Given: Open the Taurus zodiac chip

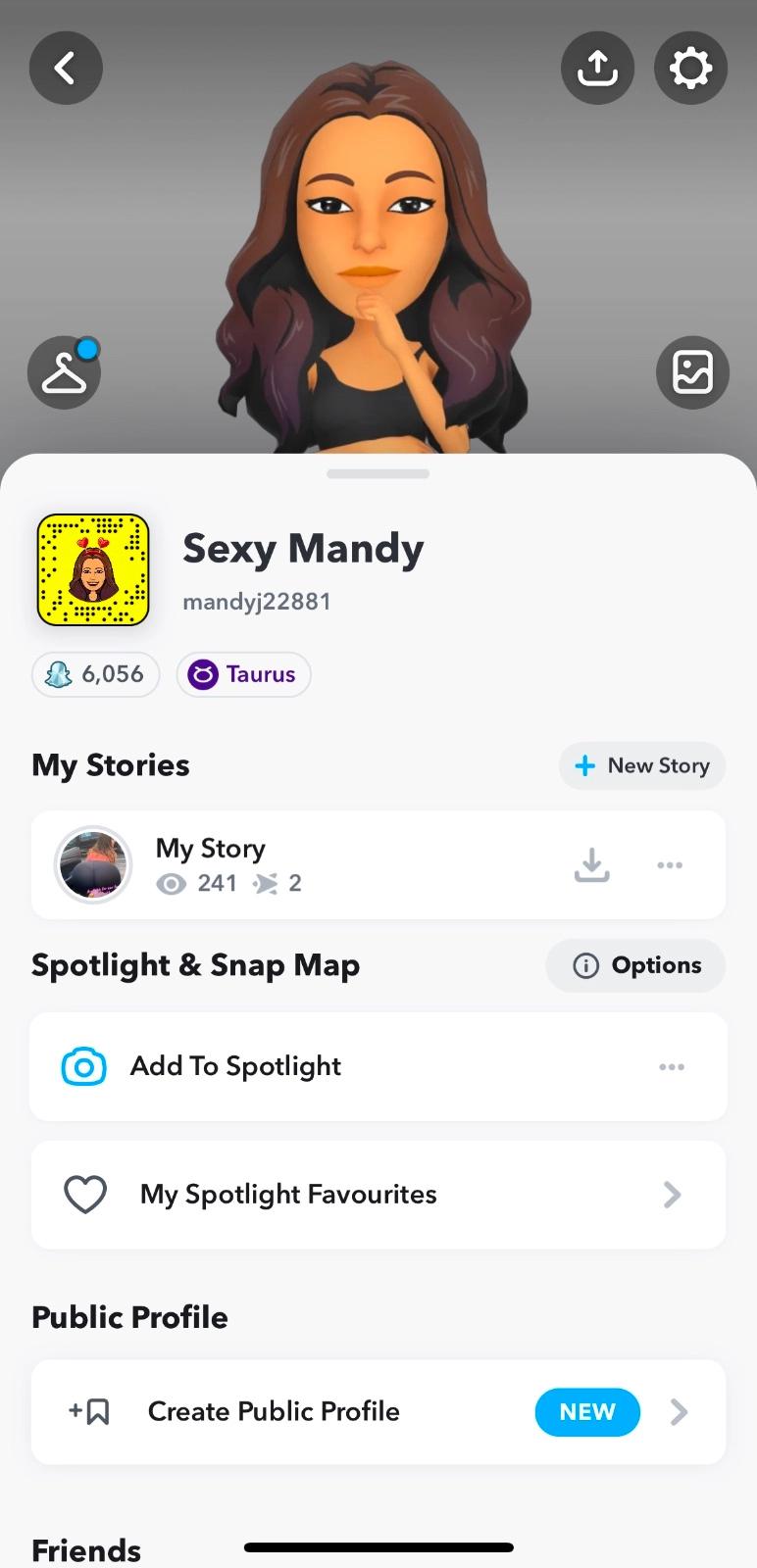Looking at the screenshot, I should (243, 674).
